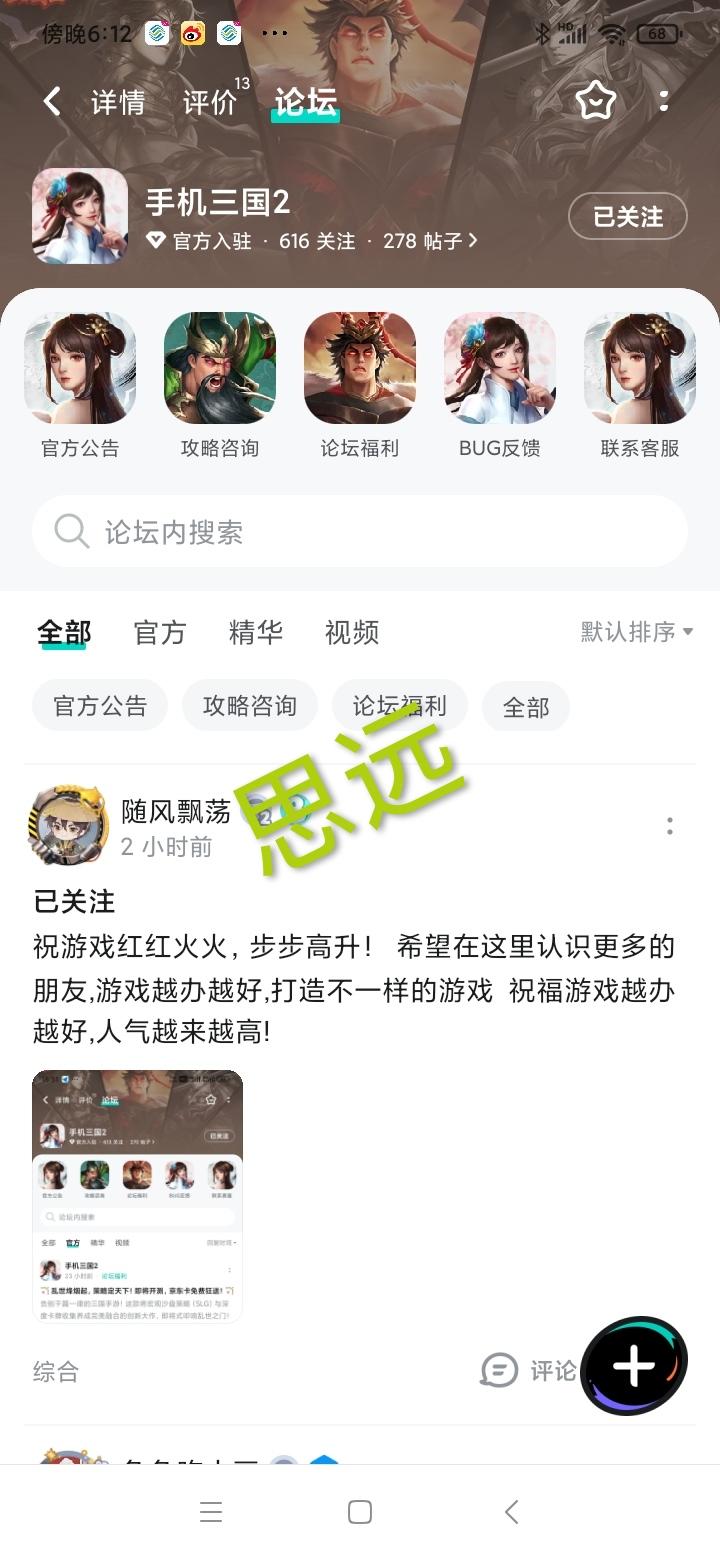The height and width of the screenshot is (1560, 720).
Task: Open the 综合 sorting selector at the bottom
Action: pyautogui.click(x=55, y=1371)
